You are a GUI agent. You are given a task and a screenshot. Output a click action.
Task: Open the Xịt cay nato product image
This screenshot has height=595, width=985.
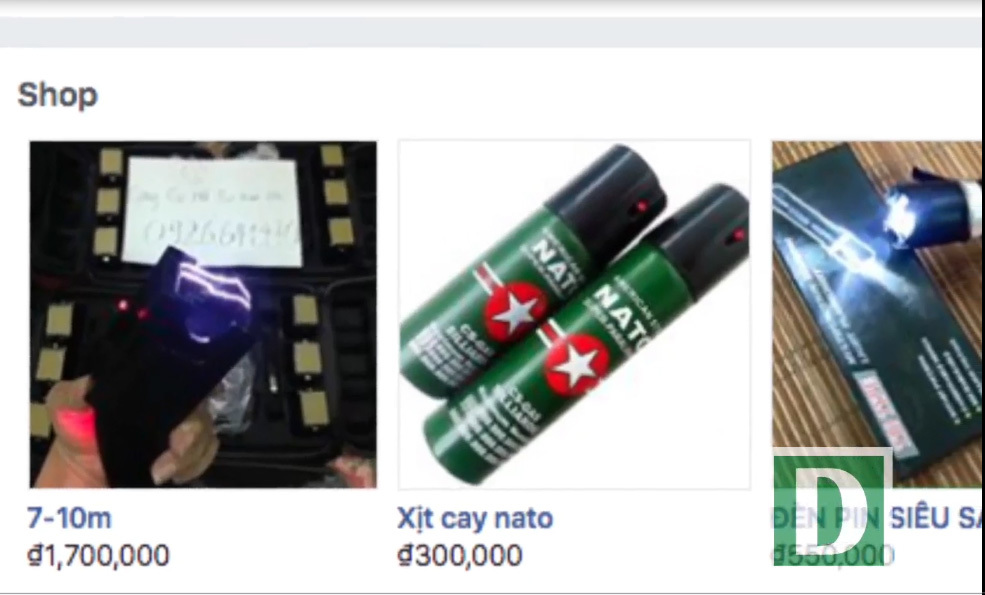(x=574, y=313)
